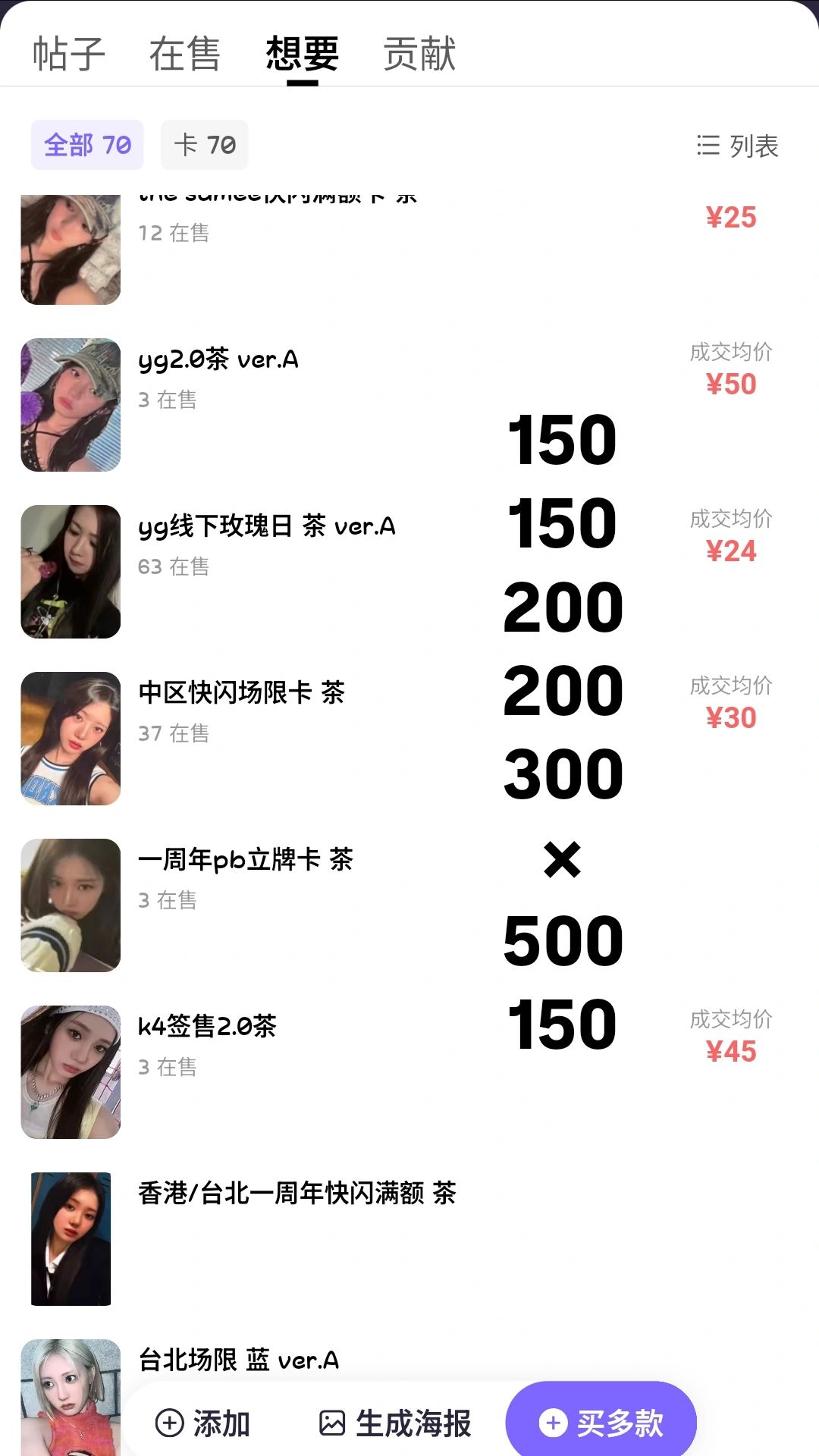Open the 中区快闪场限卡 茶 item
The height and width of the screenshot is (1456, 819).
pyautogui.click(x=241, y=693)
